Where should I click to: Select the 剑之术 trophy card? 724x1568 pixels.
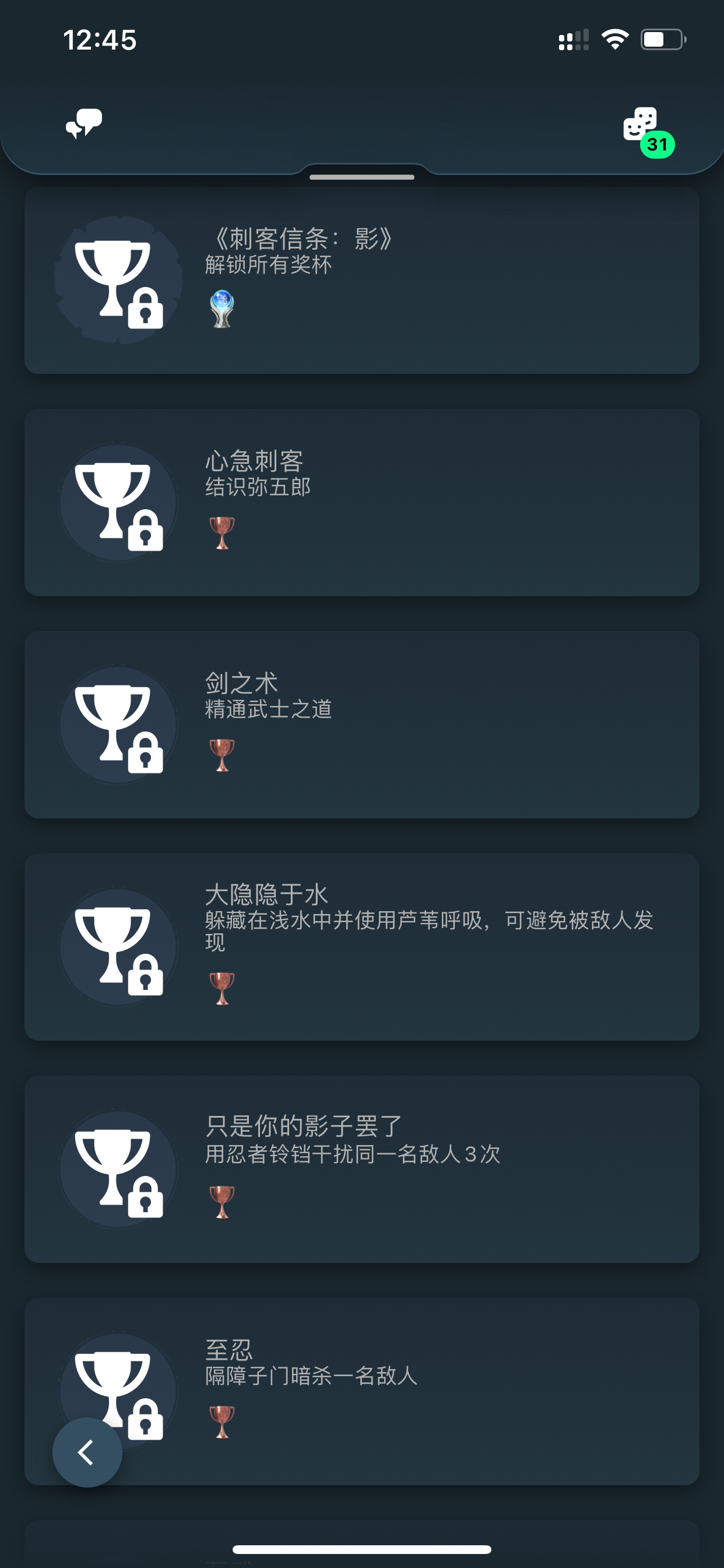point(361,724)
